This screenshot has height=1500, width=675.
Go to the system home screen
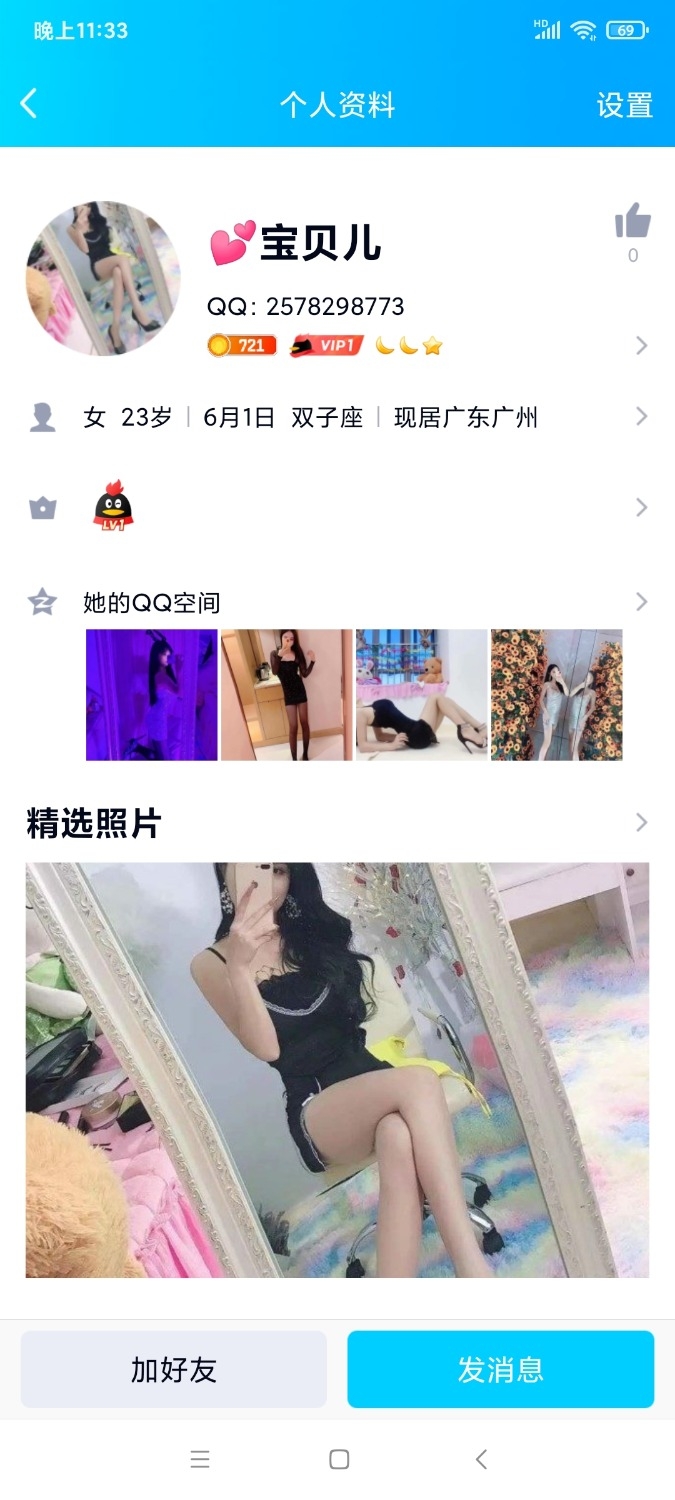(339, 1459)
